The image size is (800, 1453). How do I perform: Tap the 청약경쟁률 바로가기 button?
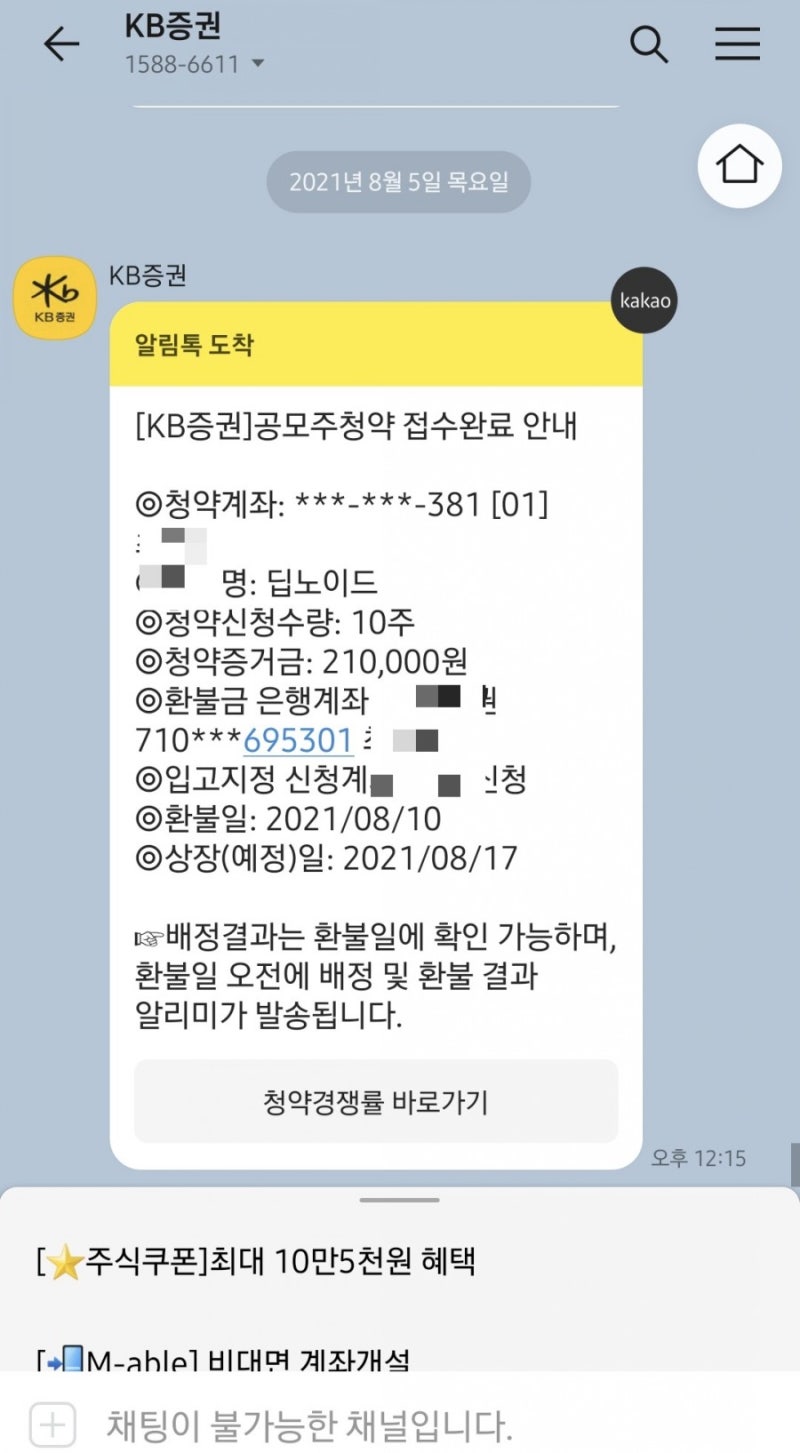(376, 1101)
